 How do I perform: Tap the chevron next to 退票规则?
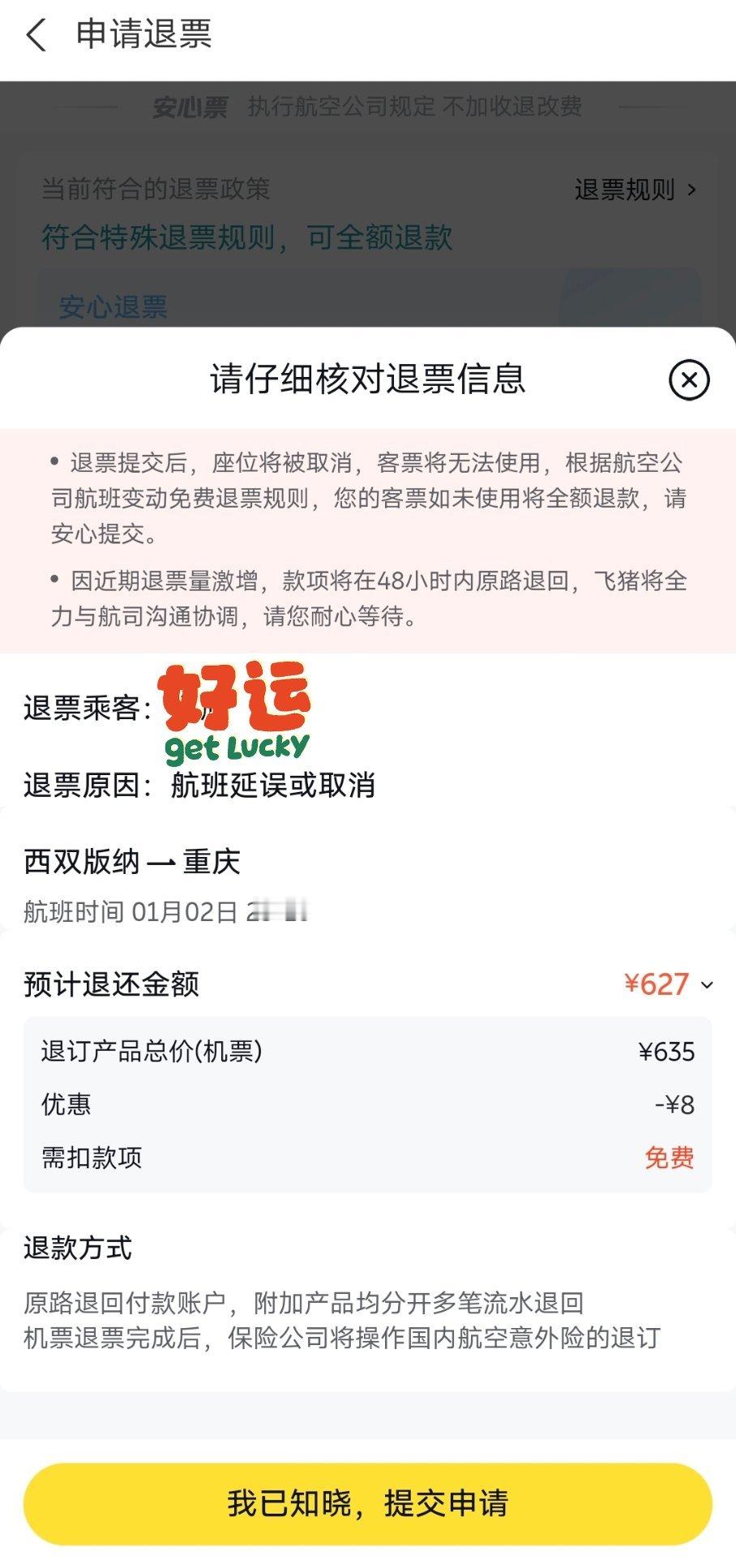691,191
